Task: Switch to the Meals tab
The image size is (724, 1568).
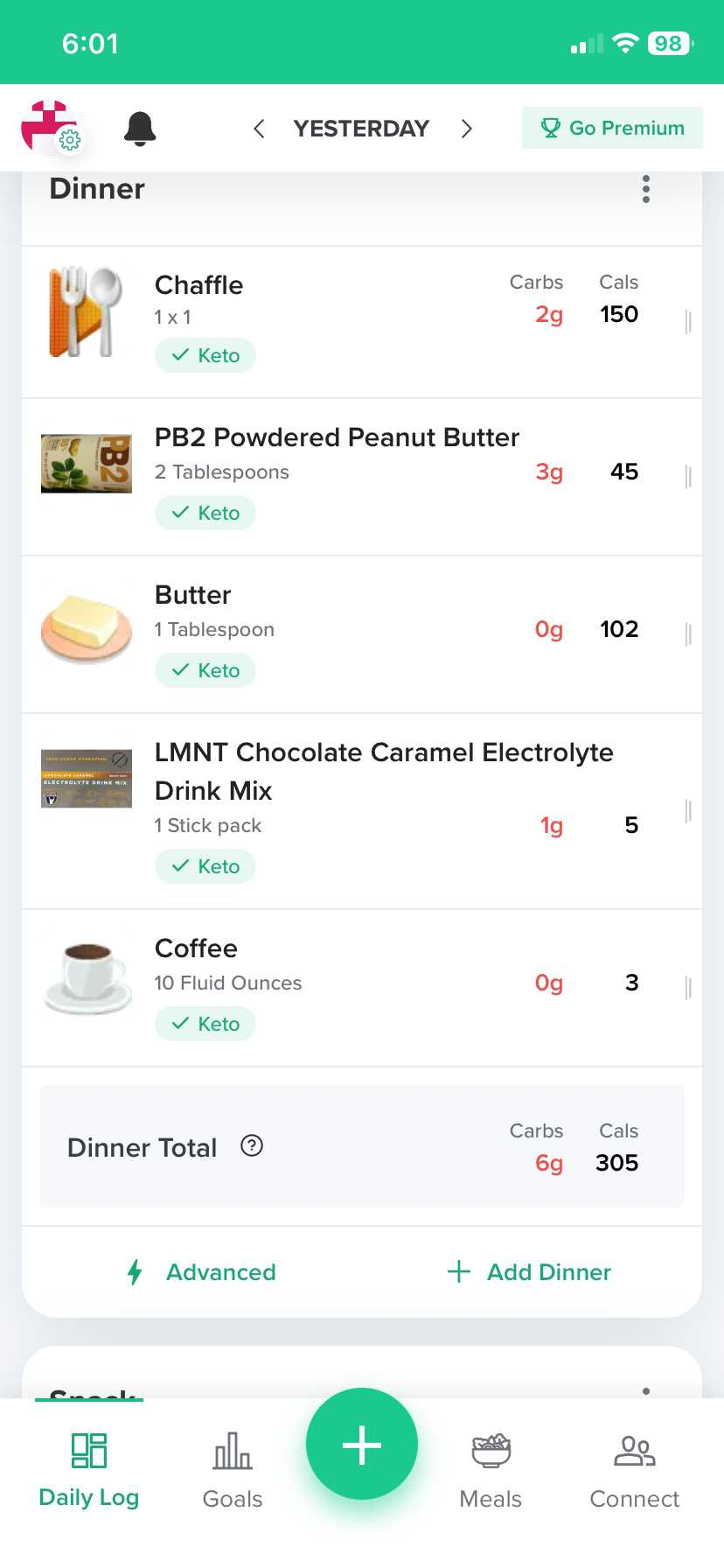Action: click(491, 1470)
